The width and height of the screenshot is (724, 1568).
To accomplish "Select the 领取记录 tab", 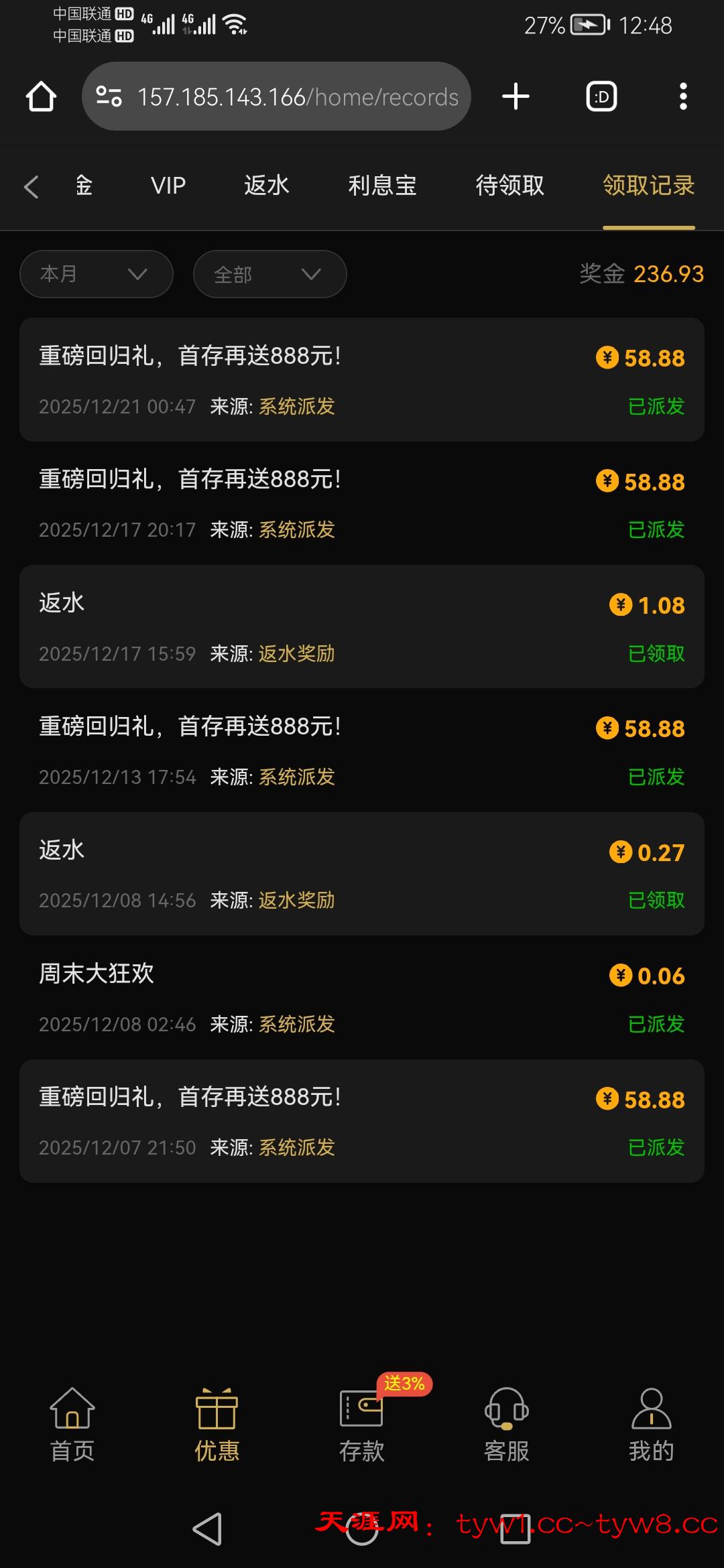I will click(x=648, y=186).
